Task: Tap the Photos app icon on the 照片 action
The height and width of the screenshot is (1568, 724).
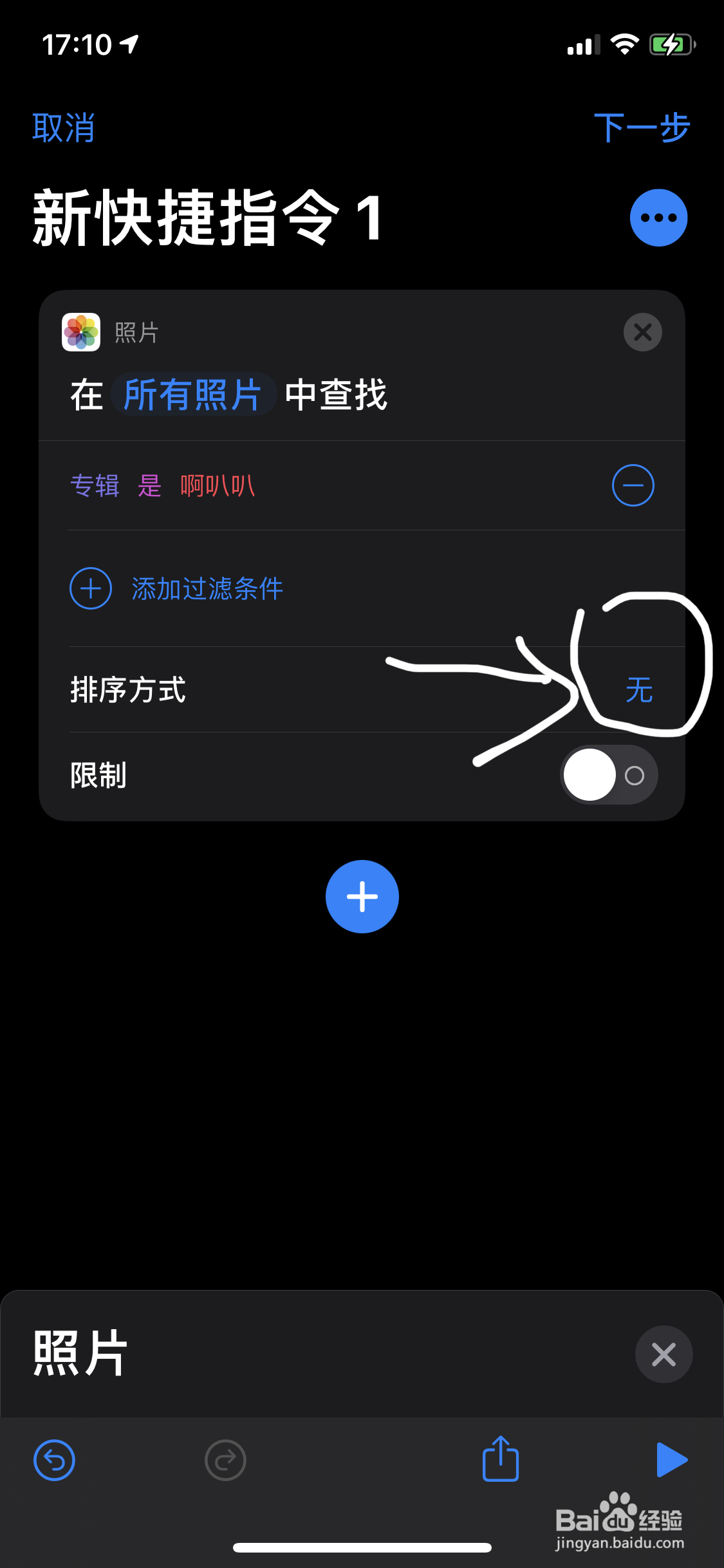Action: pos(80,332)
